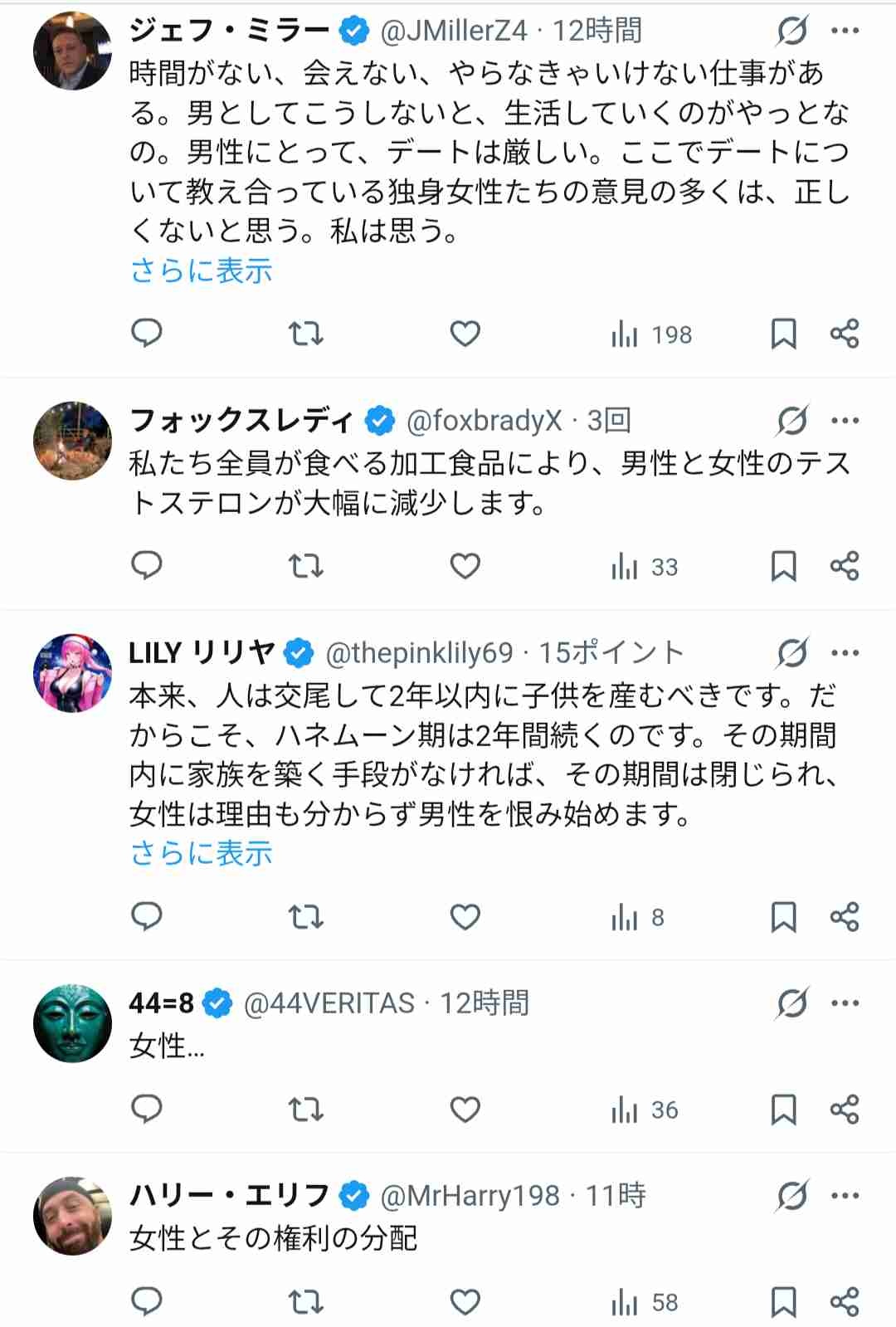Like ジェフ・ミラー's post
The height and width of the screenshot is (1327, 896).
pos(465,334)
